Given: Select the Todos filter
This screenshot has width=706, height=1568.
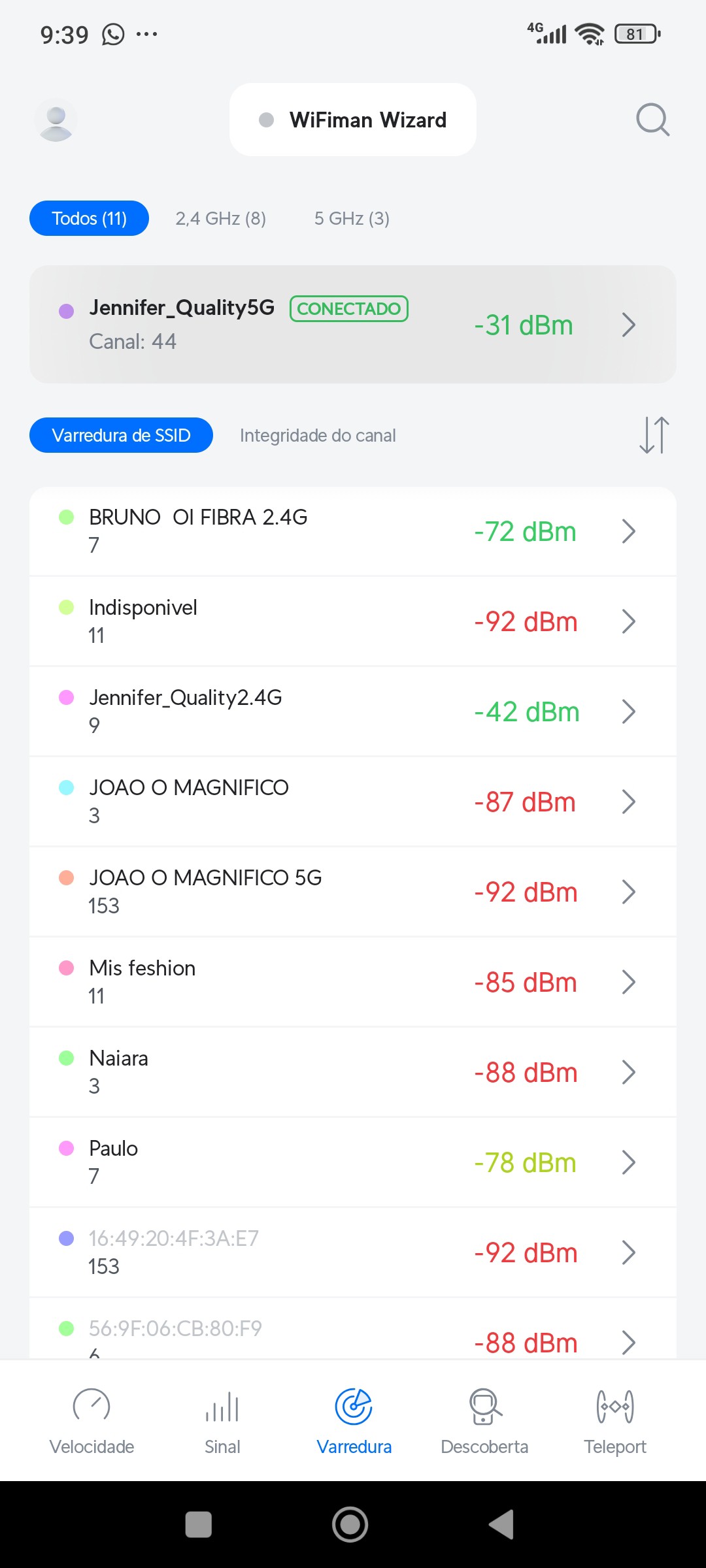Looking at the screenshot, I should (89, 218).
